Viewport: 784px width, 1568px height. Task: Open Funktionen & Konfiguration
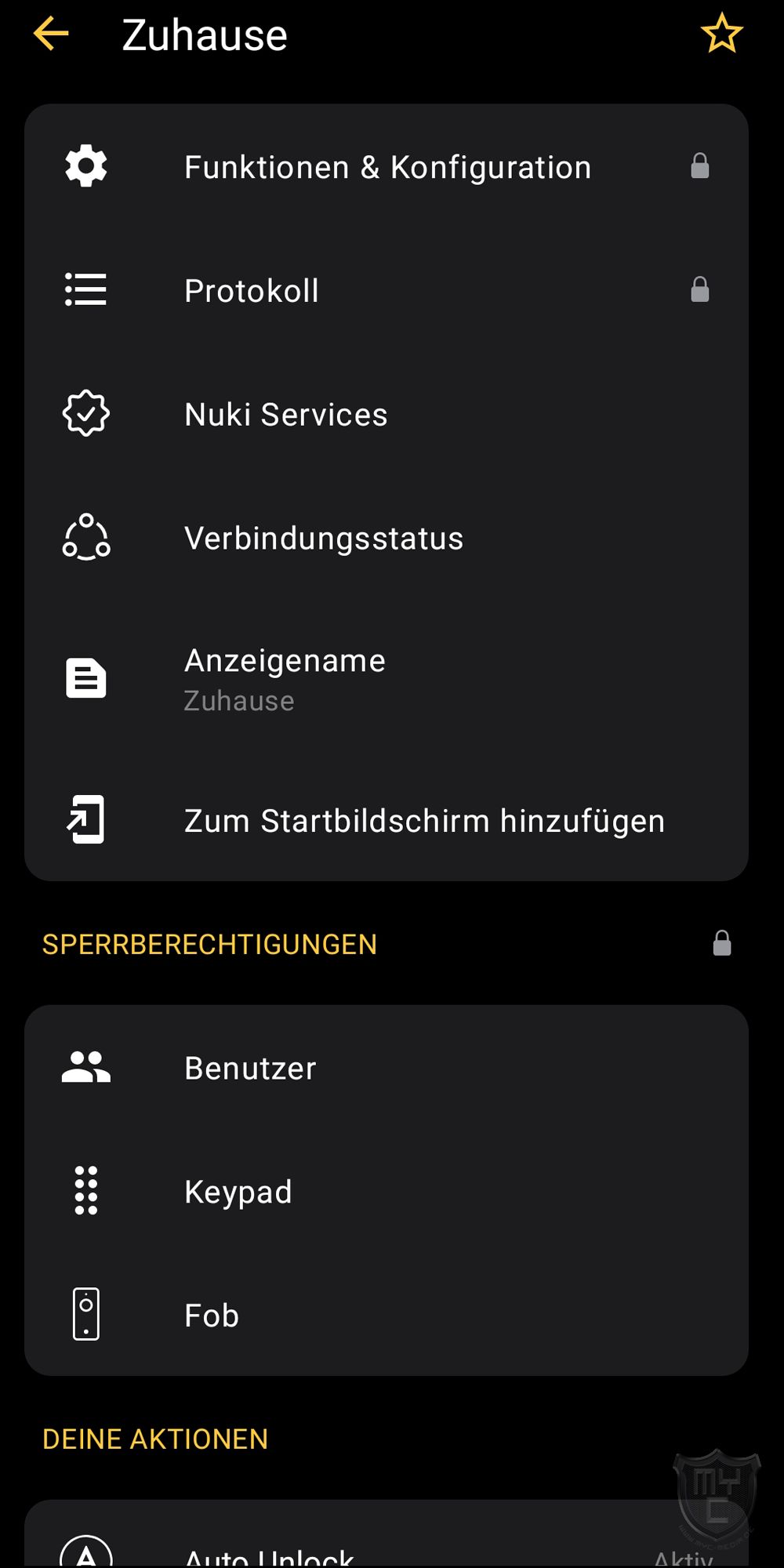(387, 167)
